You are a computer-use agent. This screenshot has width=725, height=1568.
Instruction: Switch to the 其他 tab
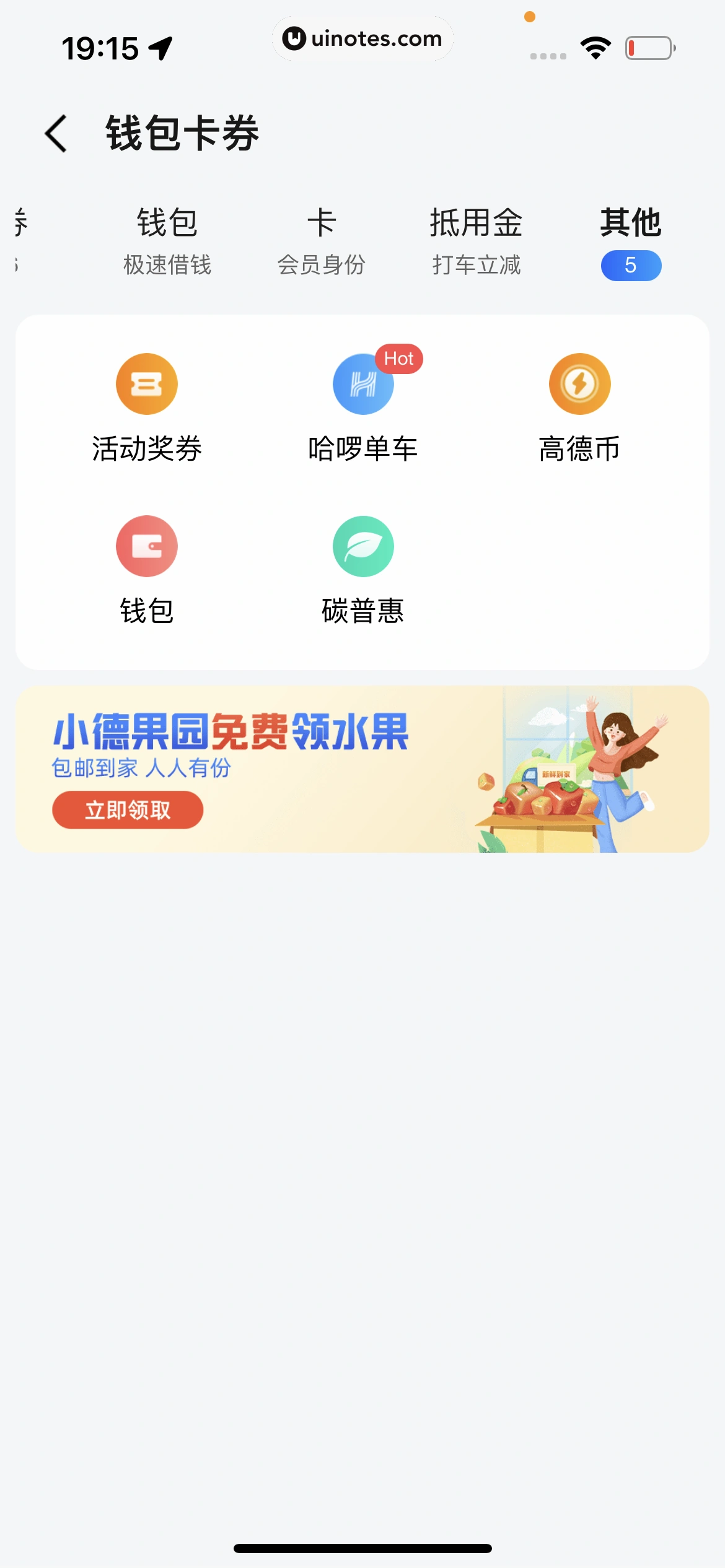(631, 224)
